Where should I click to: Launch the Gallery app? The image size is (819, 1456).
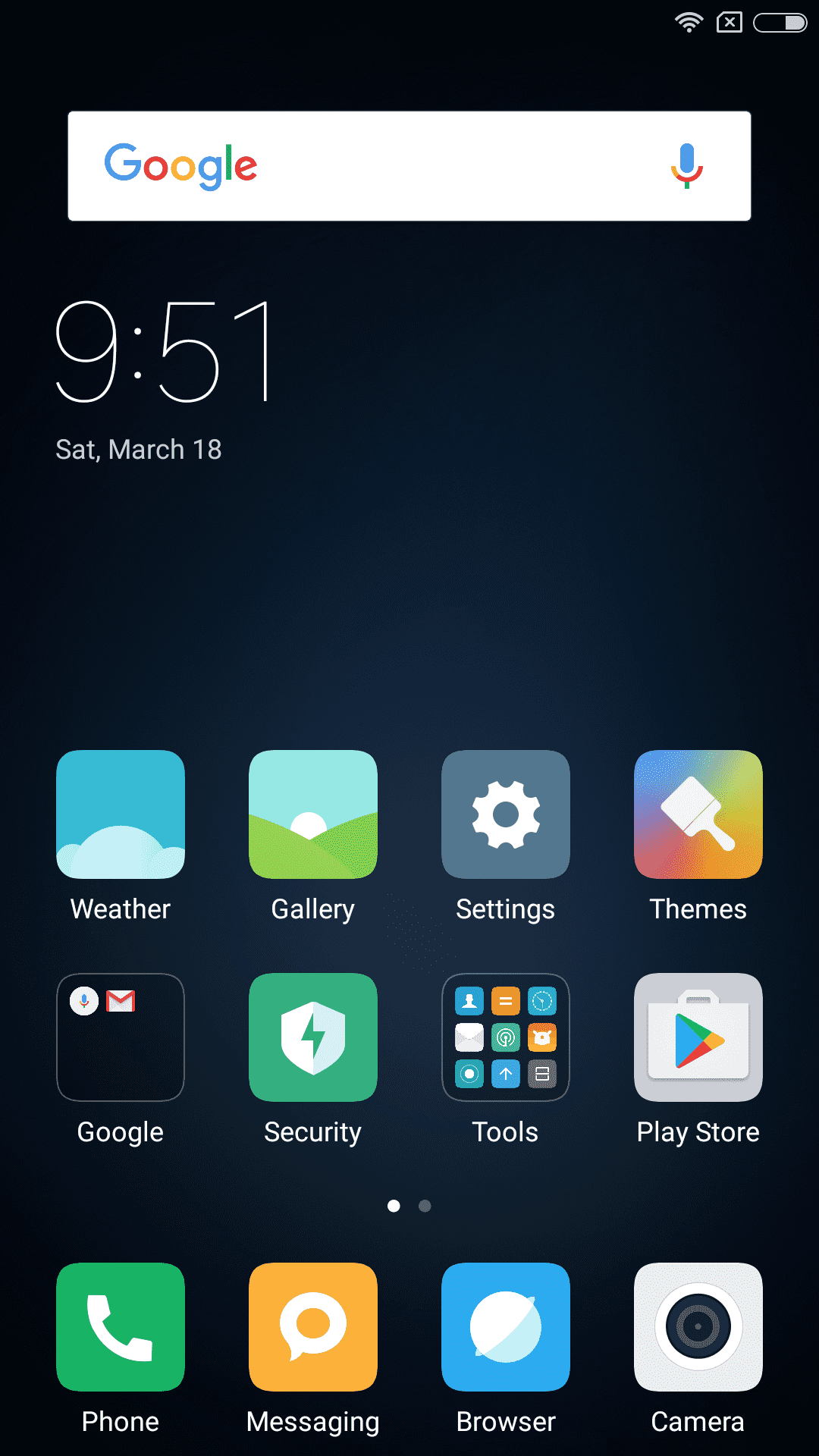coord(313,814)
